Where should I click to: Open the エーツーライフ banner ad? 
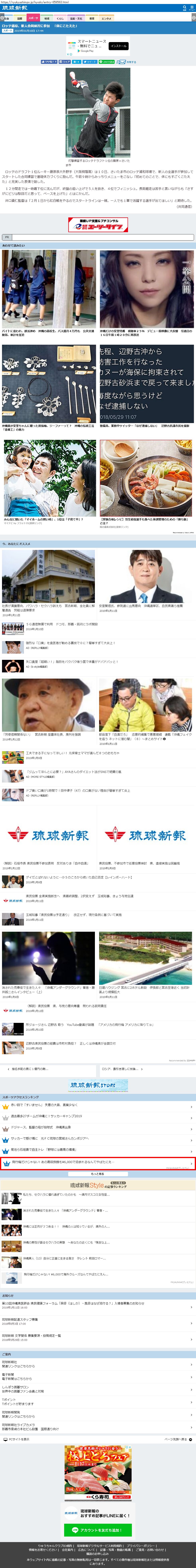[98, 225]
